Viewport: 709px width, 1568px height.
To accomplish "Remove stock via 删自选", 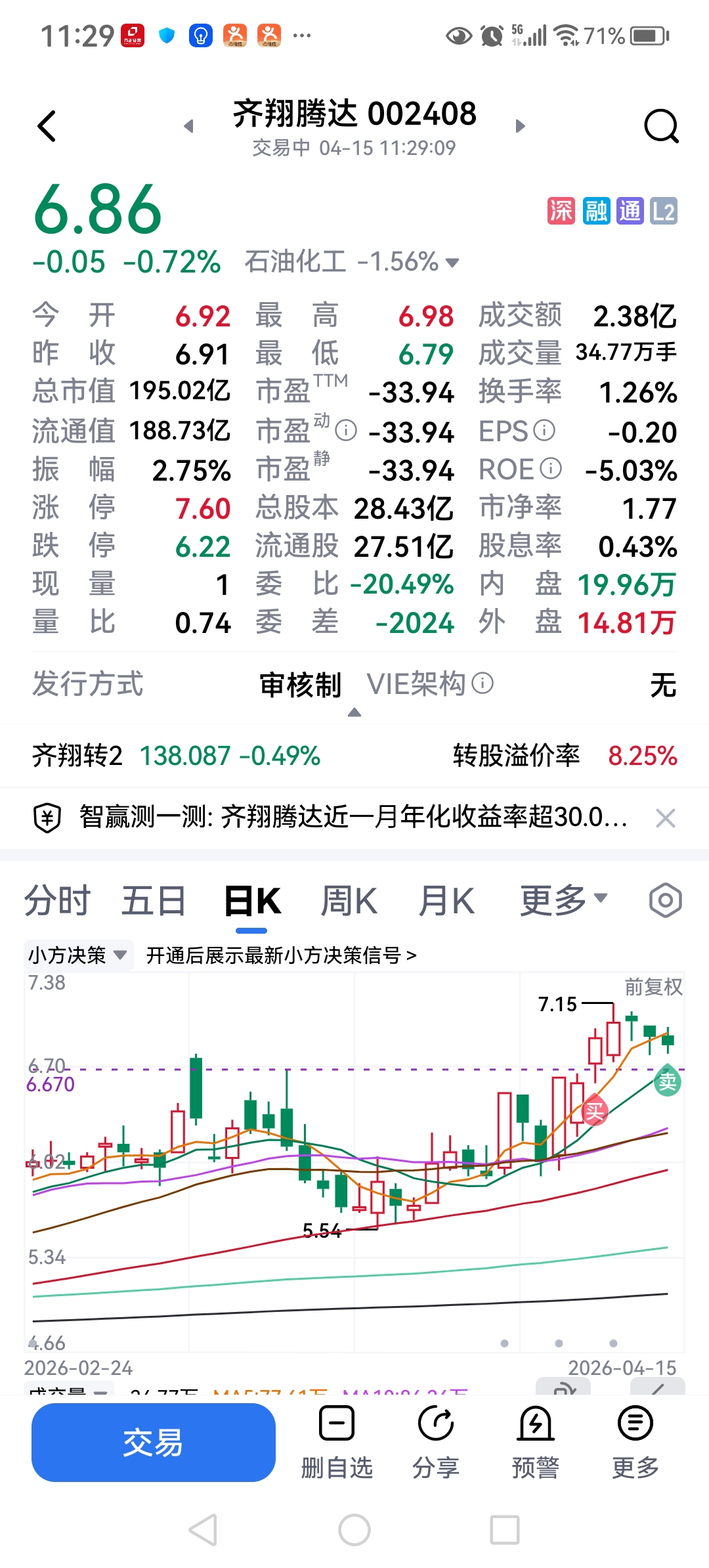I will (337, 1441).
